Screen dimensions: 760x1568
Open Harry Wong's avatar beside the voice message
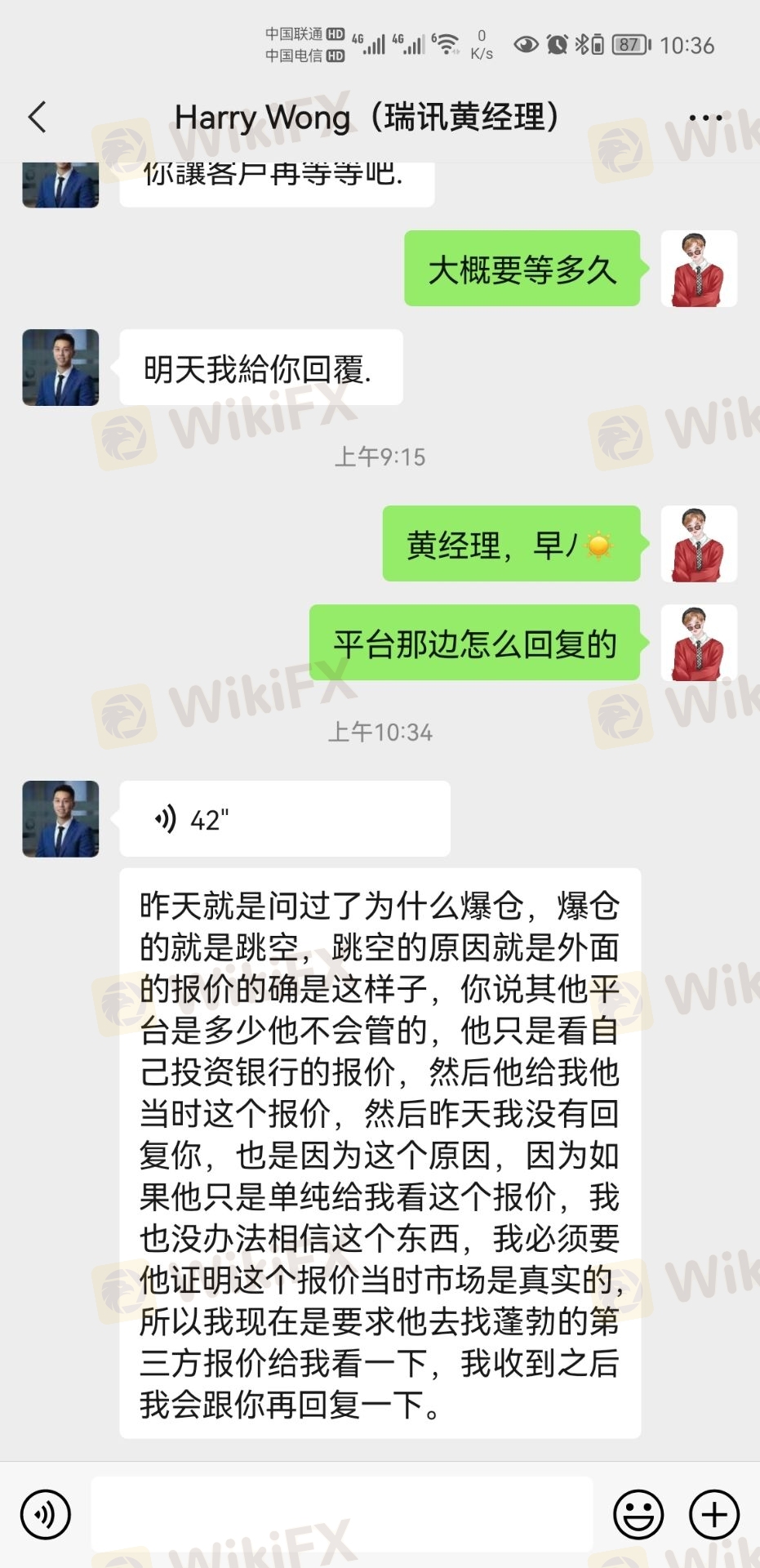[60, 818]
